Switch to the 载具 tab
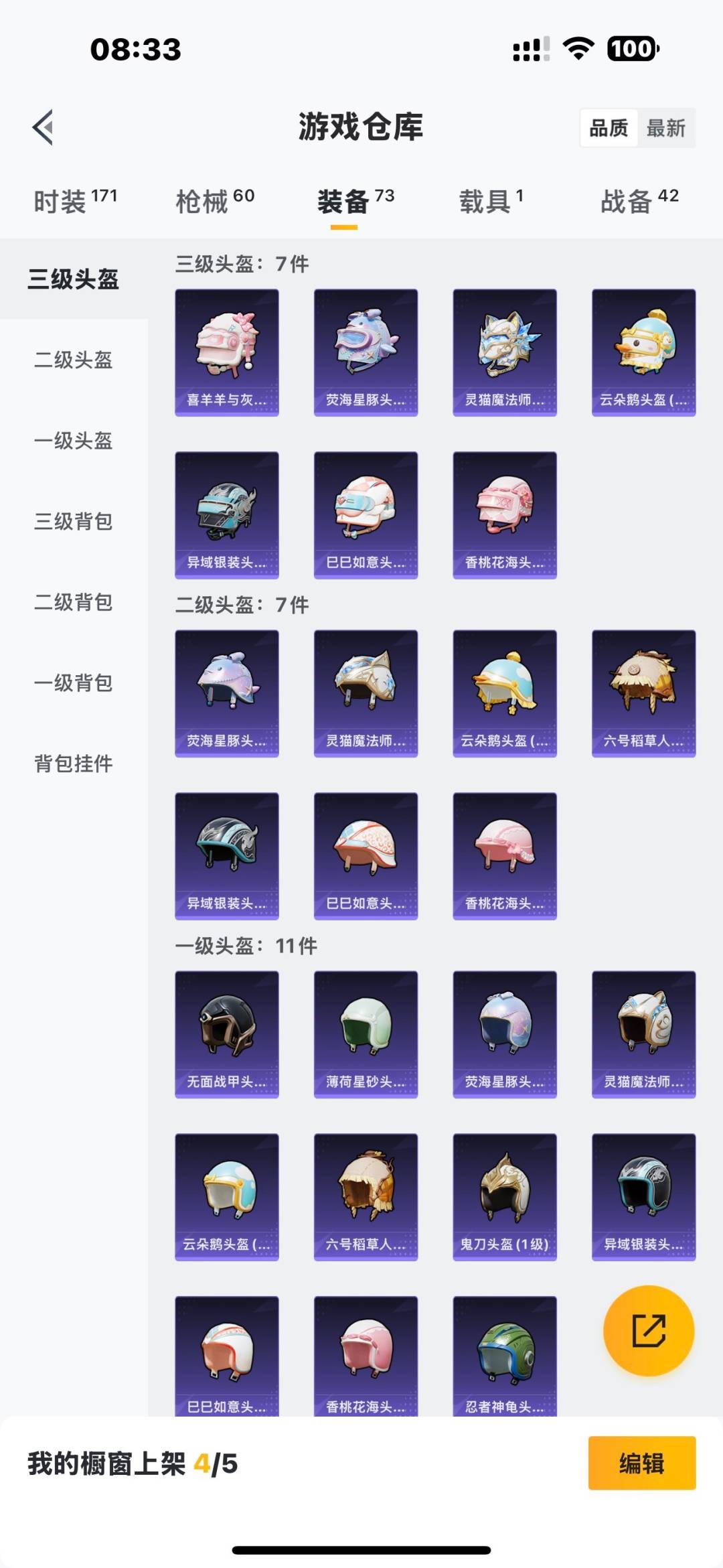Screen dimensions: 723x1568 491,201
